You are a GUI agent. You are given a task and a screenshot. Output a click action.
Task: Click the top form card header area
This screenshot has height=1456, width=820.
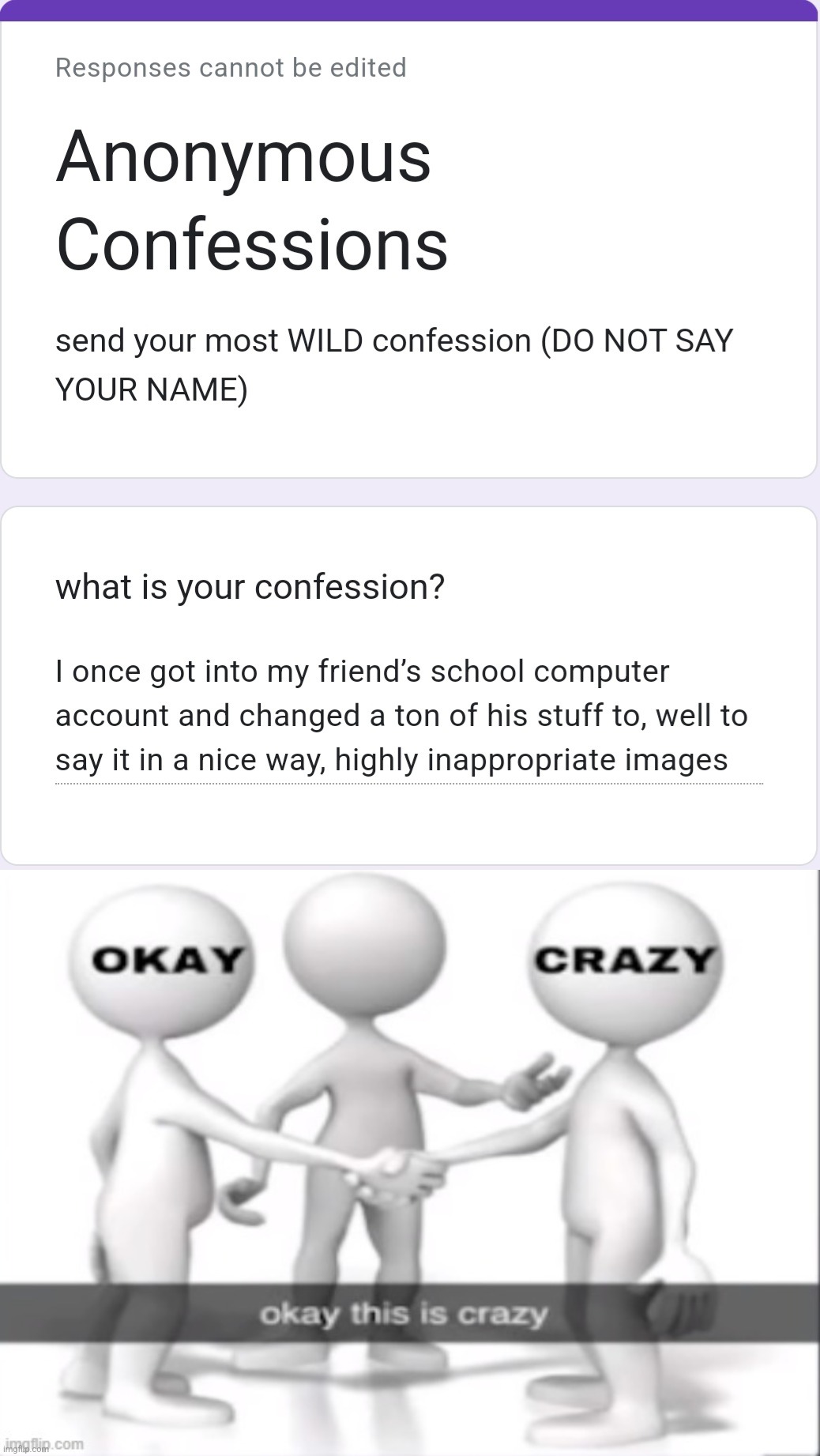[410, 237]
